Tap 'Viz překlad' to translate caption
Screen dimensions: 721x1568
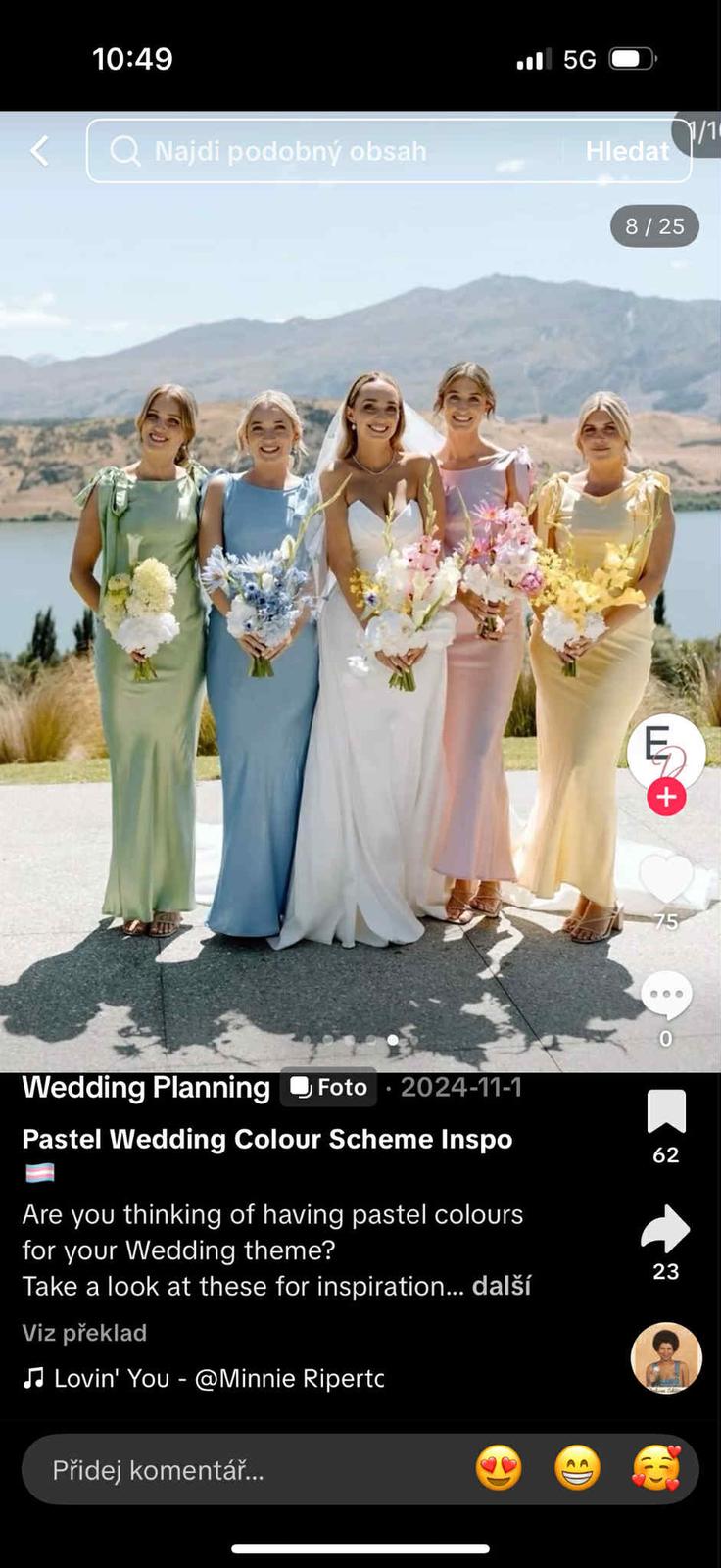84,1333
